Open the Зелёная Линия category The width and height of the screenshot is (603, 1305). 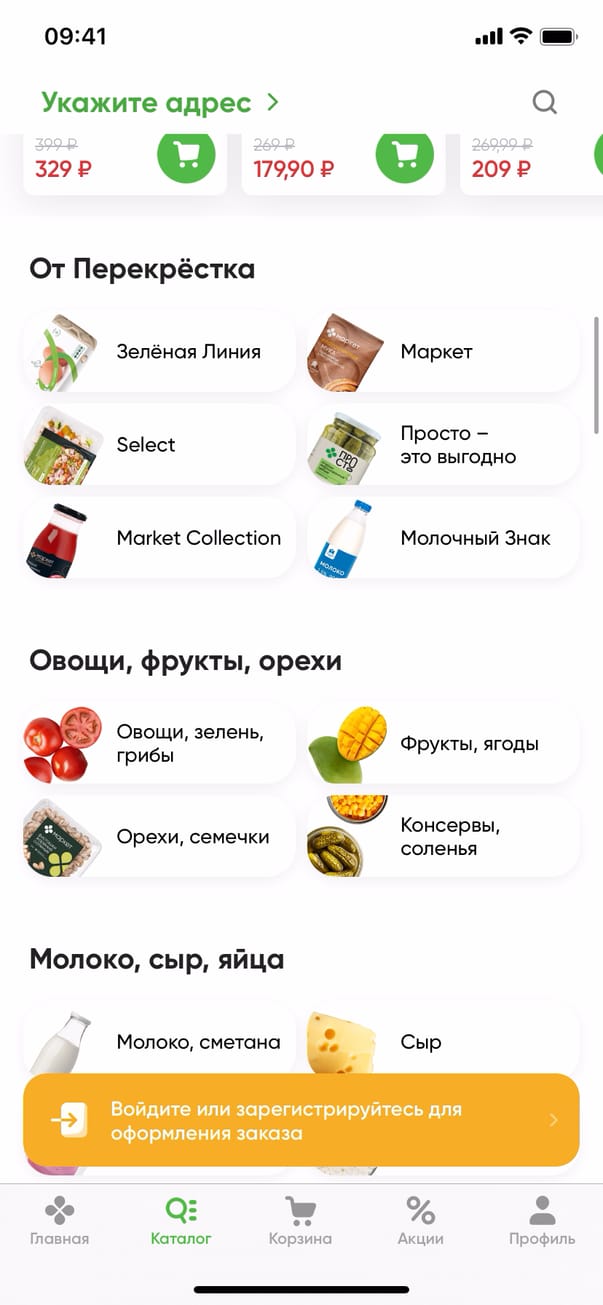point(160,352)
